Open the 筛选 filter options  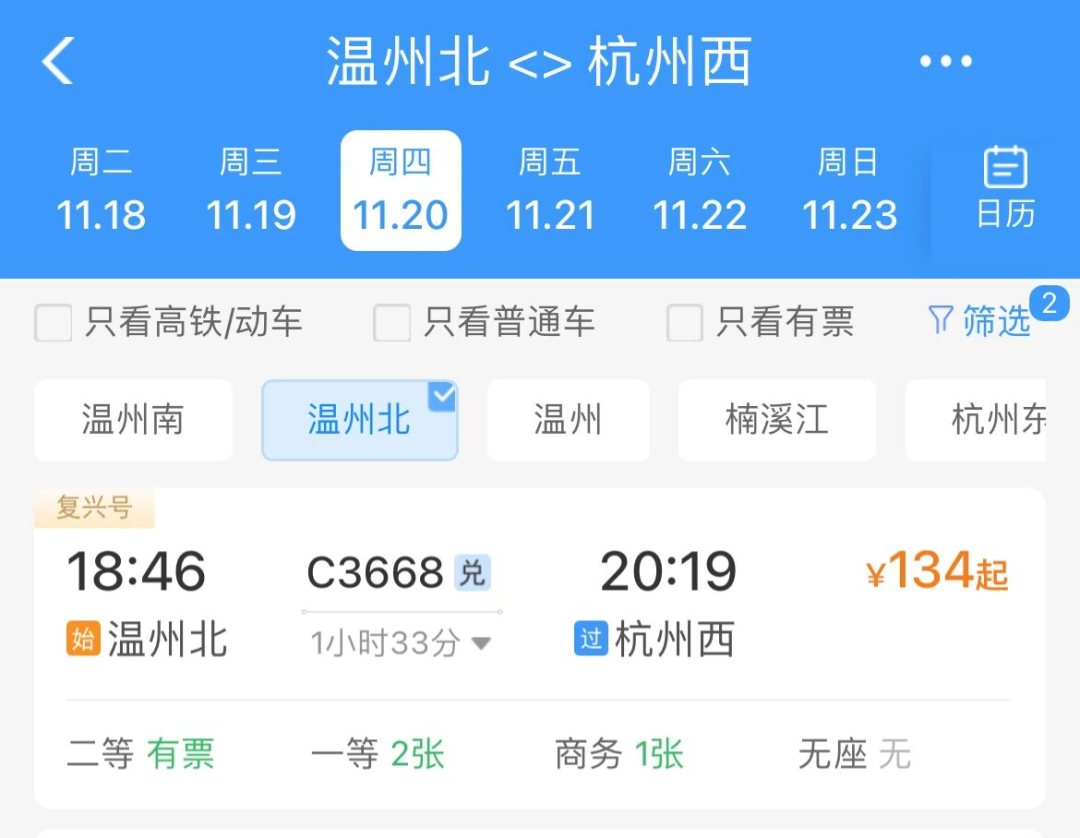[981, 321]
